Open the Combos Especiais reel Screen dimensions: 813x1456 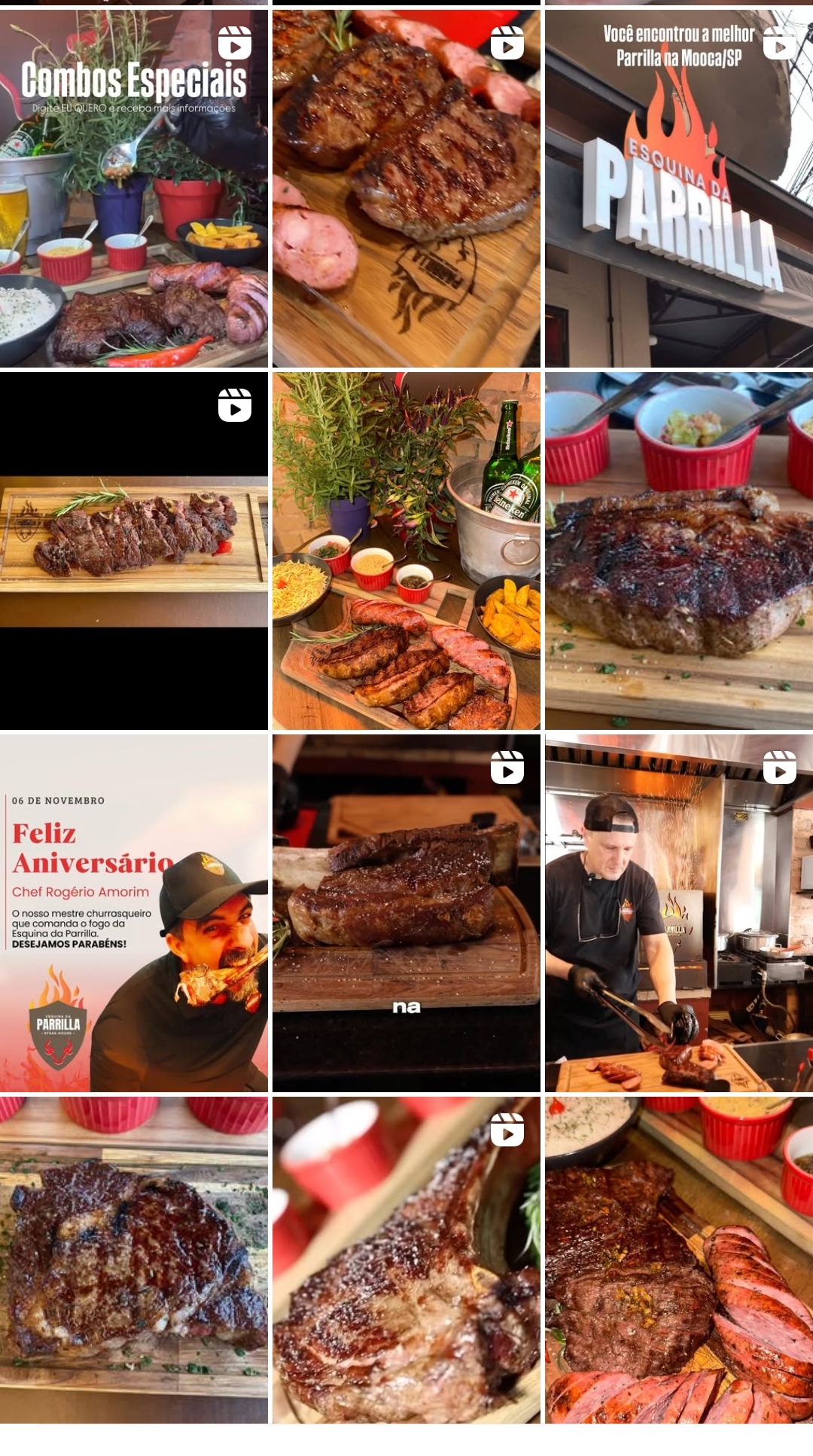tap(133, 188)
